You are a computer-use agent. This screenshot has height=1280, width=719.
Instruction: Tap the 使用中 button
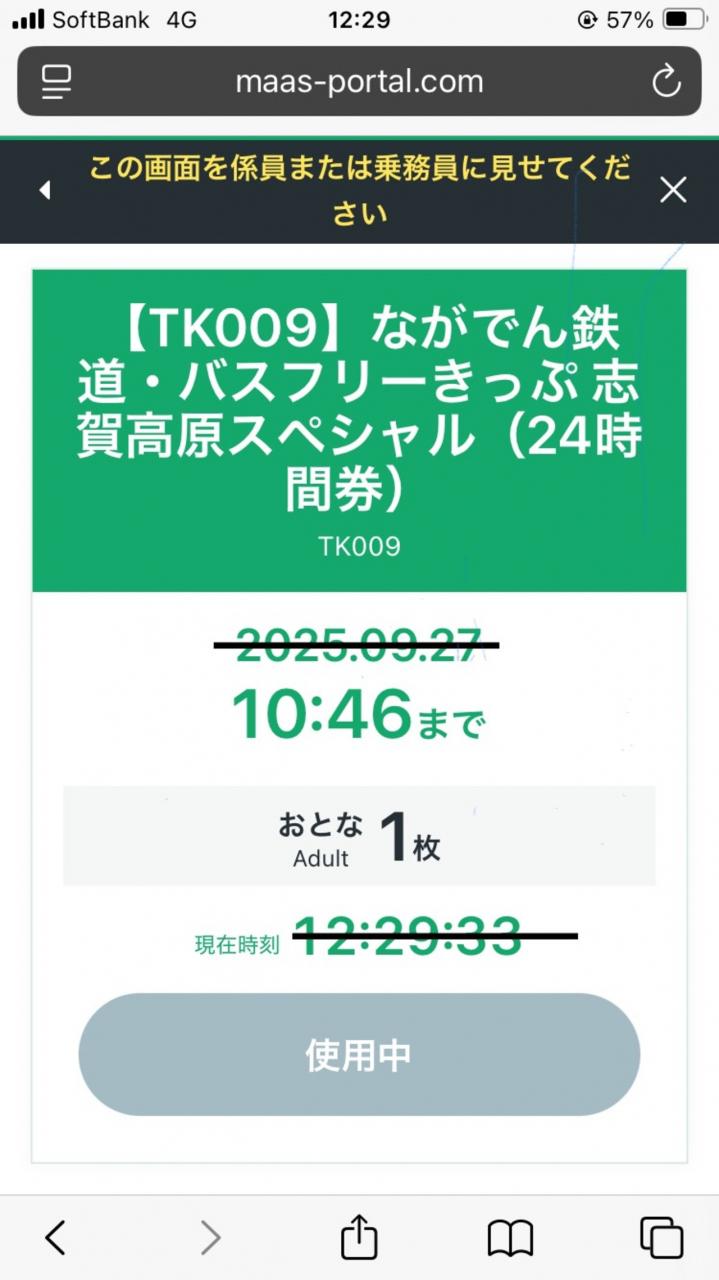359,1055
